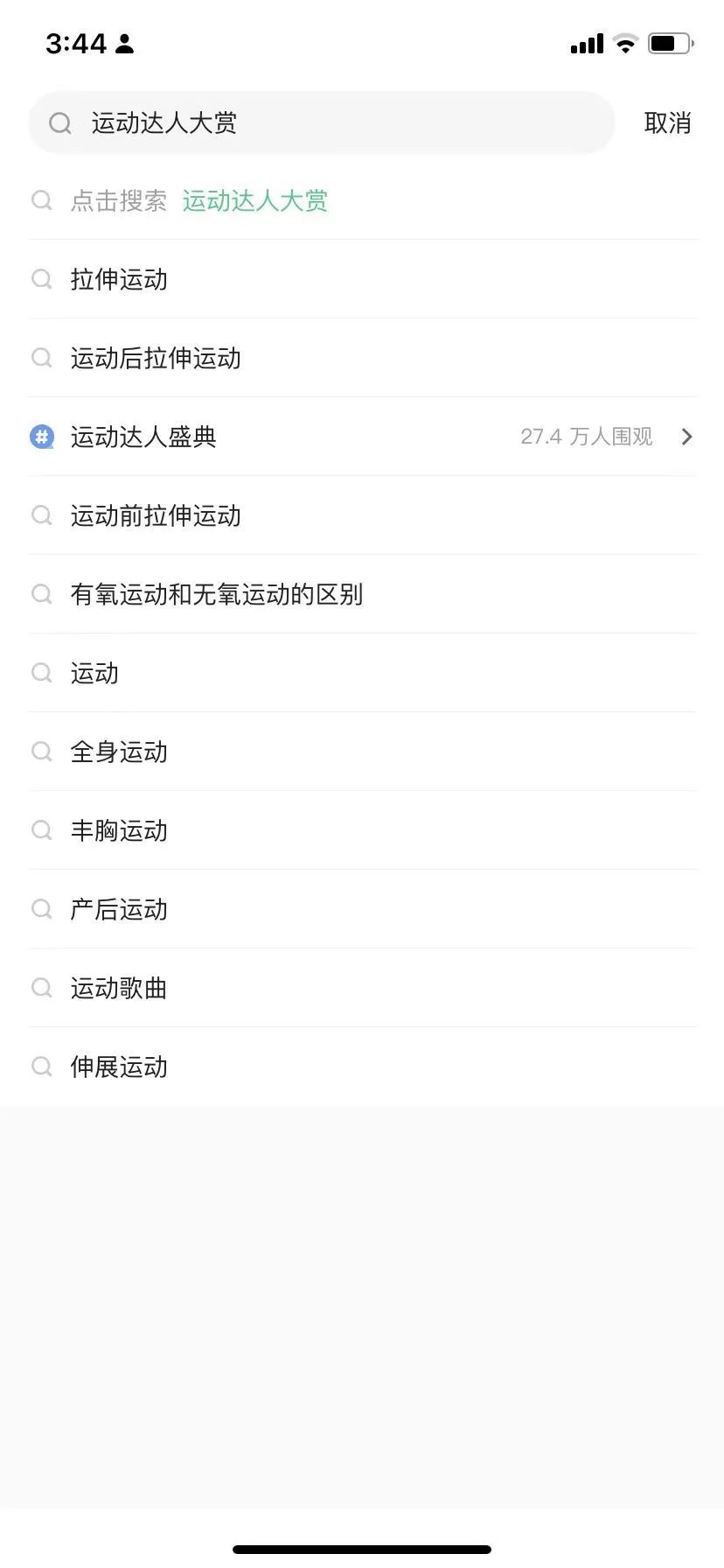Select the 拉伸运动 suggestion
Viewport: 724px width, 1568px height.
119,280
